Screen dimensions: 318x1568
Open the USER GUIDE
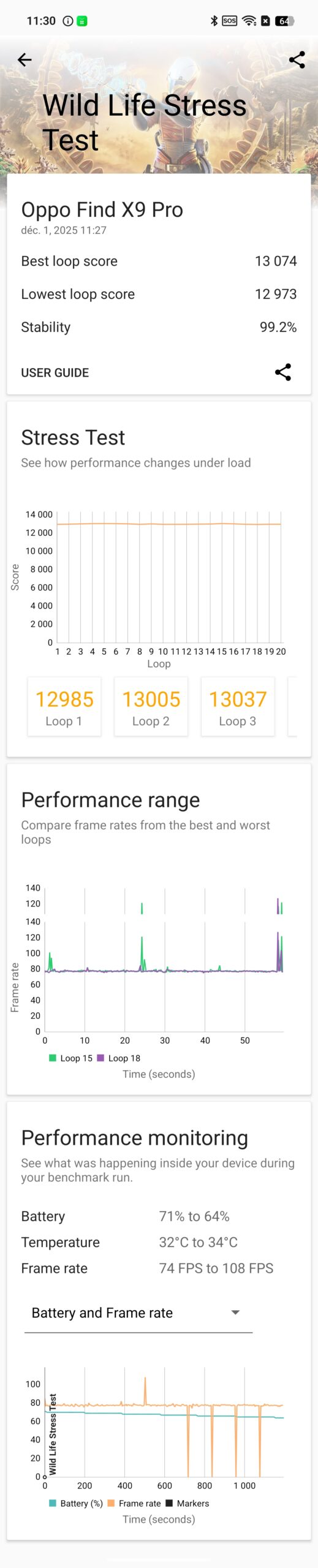[55, 372]
